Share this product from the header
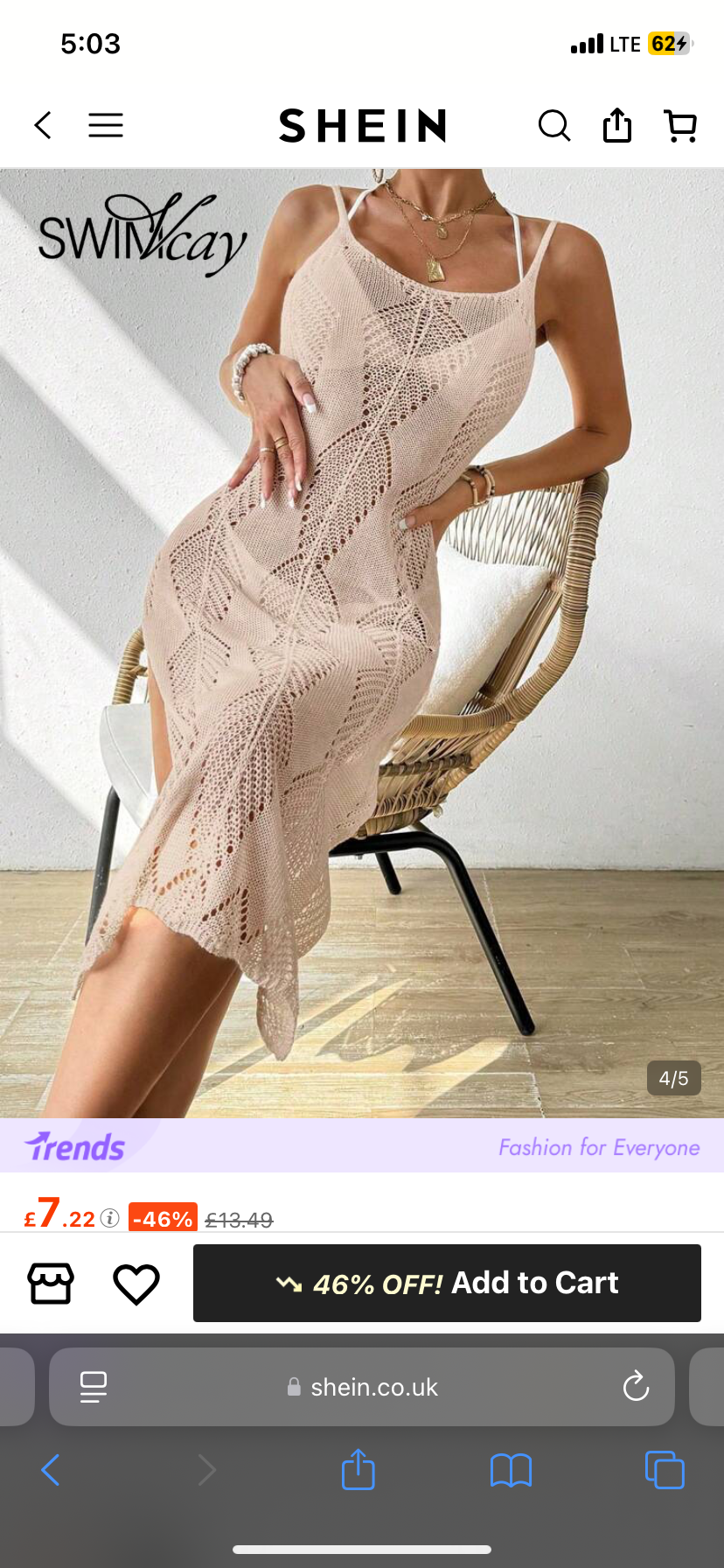This screenshot has width=724, height=1568. coord(617,125)
